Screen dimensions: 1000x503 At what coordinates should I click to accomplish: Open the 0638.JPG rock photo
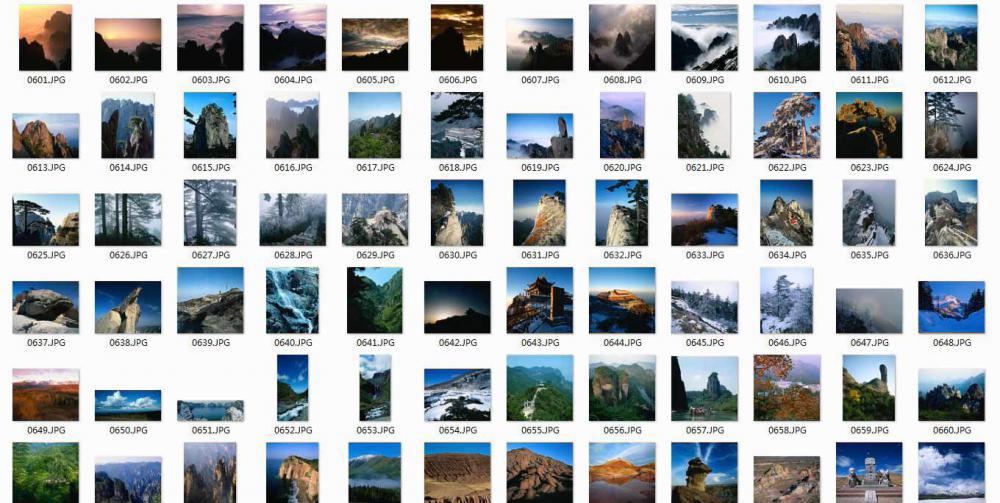(x=128, y=307)
